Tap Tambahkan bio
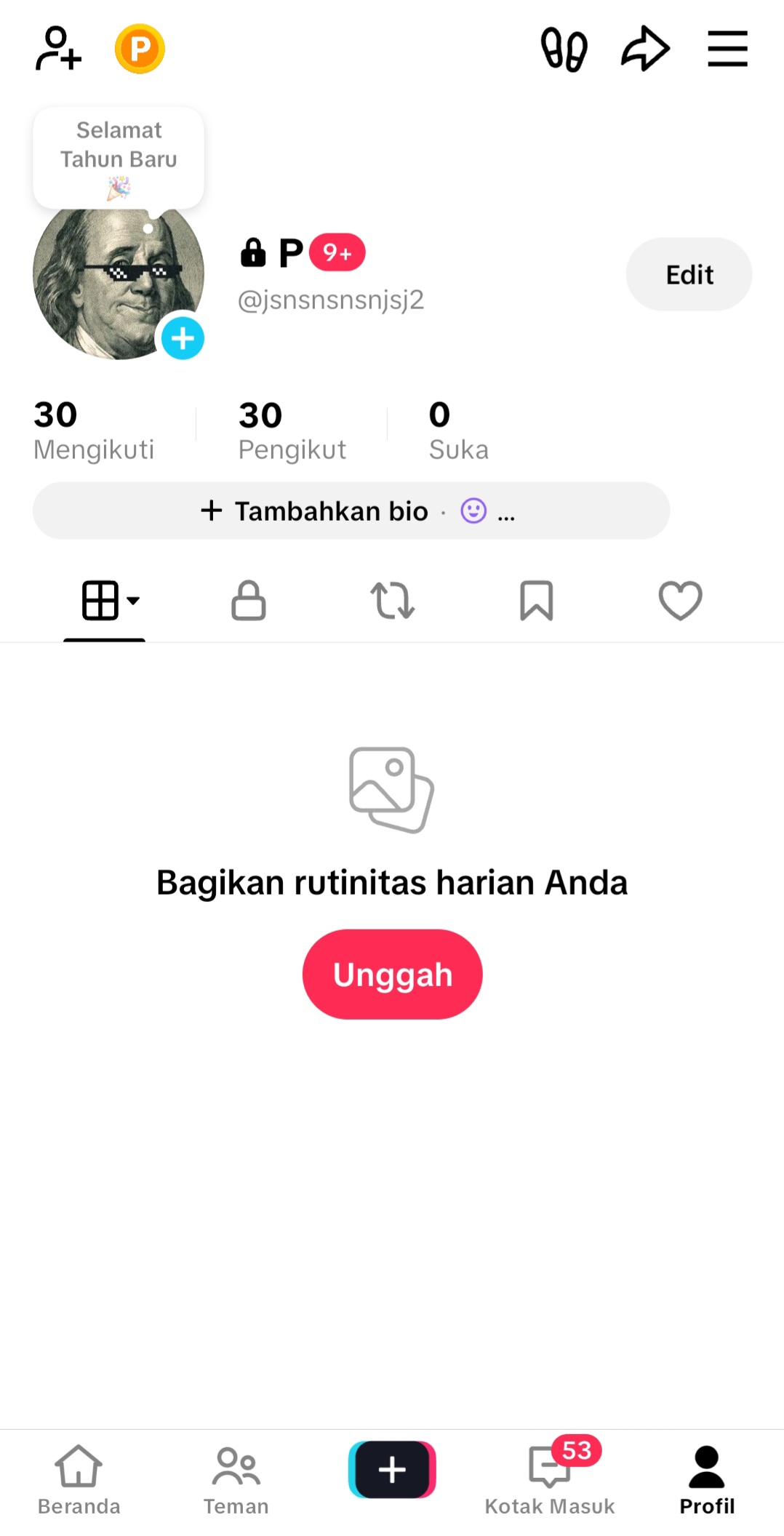The height and width of the screenshot is (1536, 784). pos(332,511)
